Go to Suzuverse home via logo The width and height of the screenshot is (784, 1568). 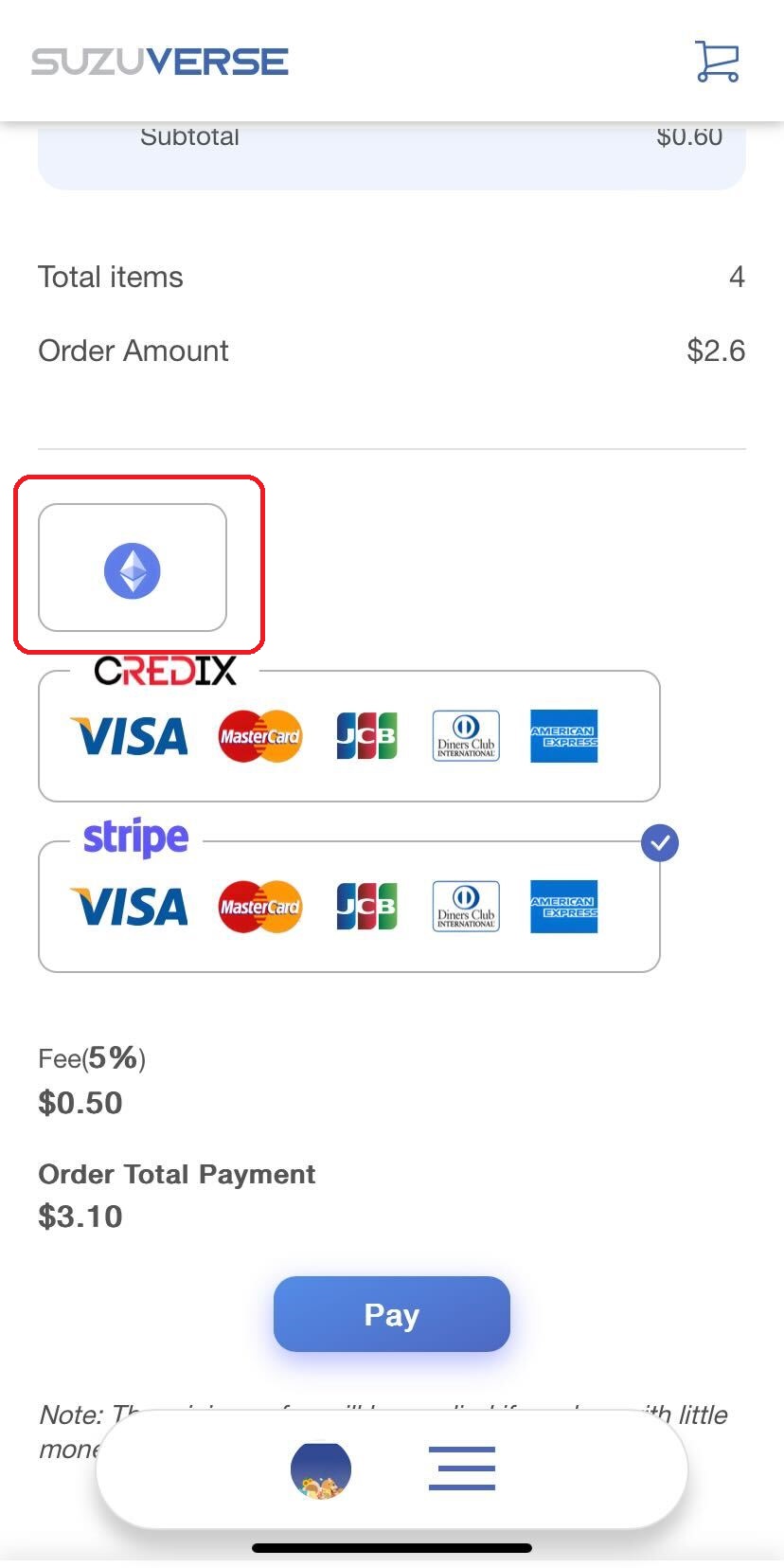click(x=160, y=63)
